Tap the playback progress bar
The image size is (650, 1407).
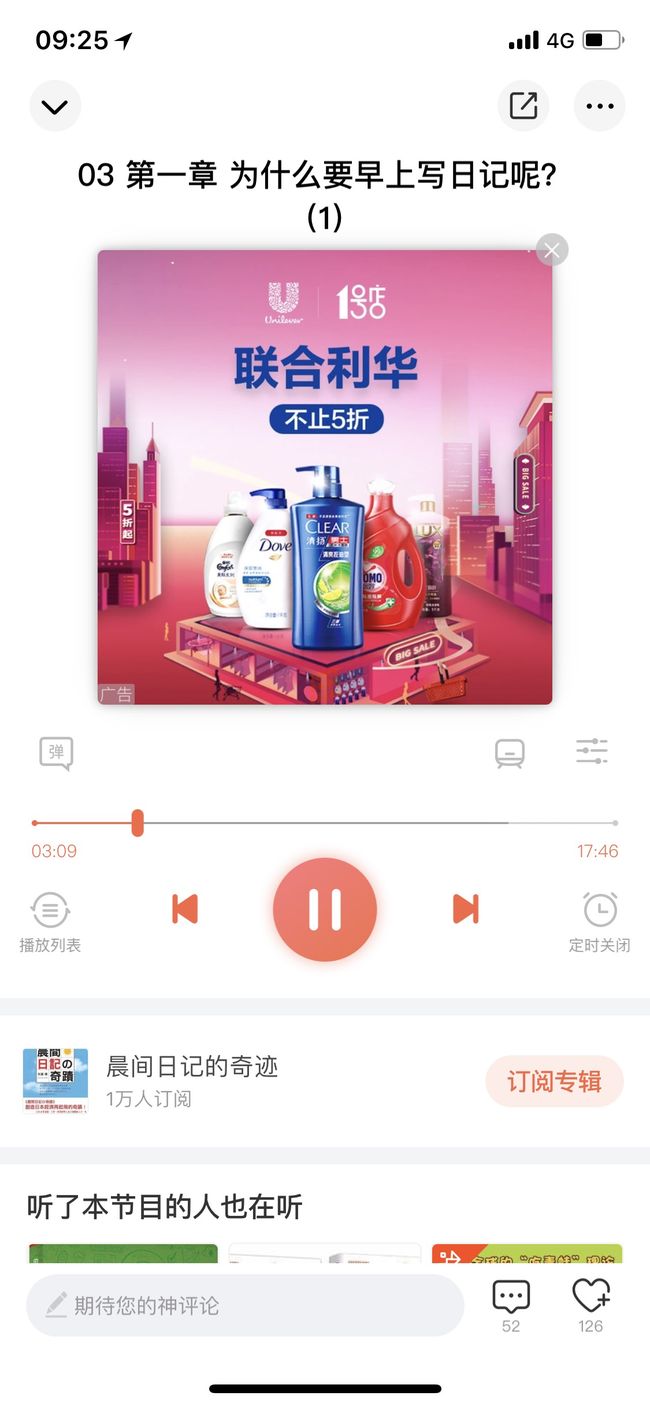(325, 823)
